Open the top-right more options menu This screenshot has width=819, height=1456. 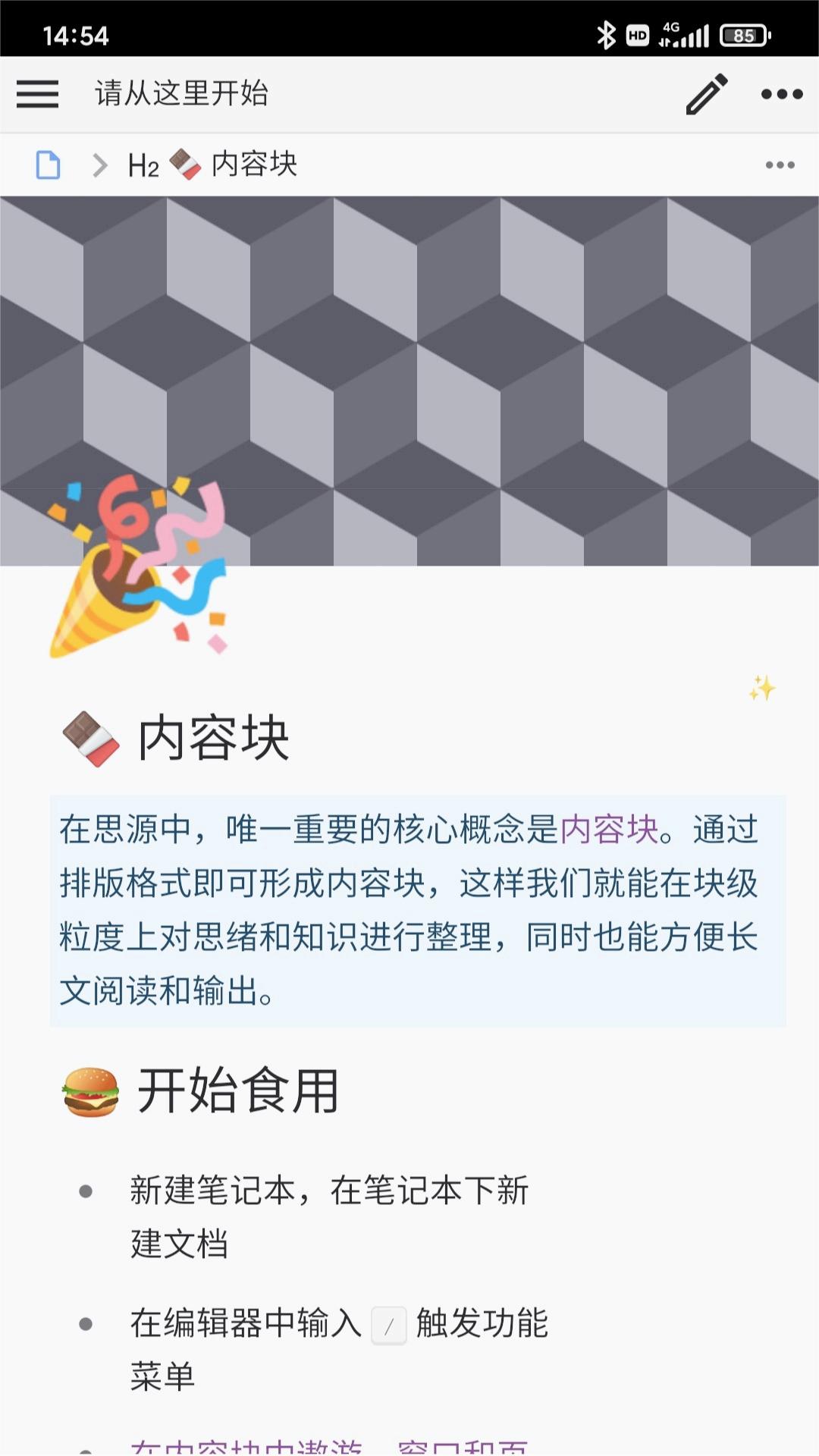(x=783, y=94)
